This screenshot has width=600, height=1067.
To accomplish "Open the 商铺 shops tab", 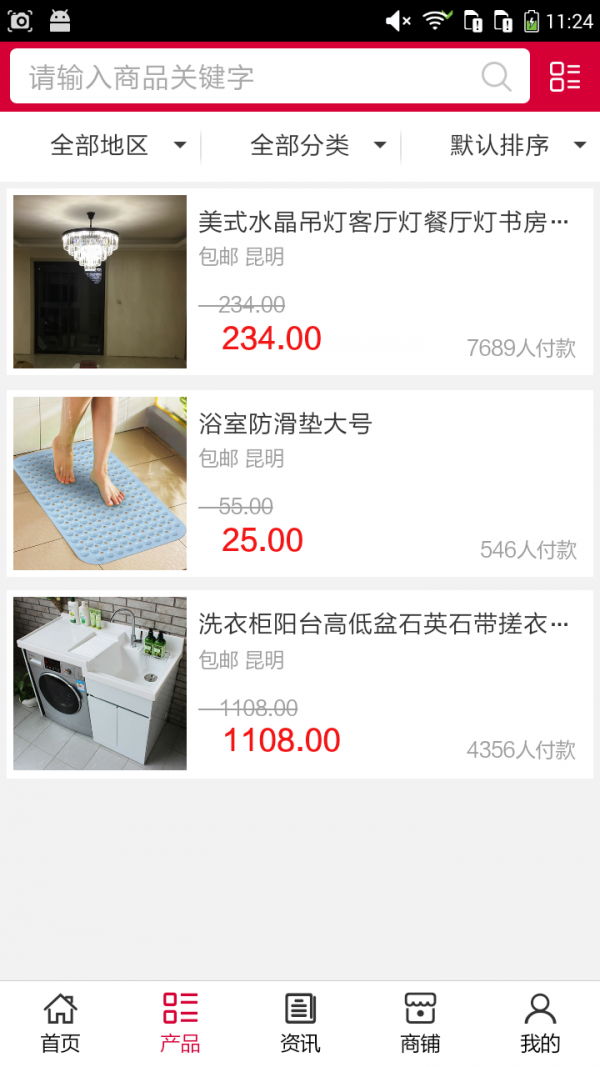I will [420, 1023].
